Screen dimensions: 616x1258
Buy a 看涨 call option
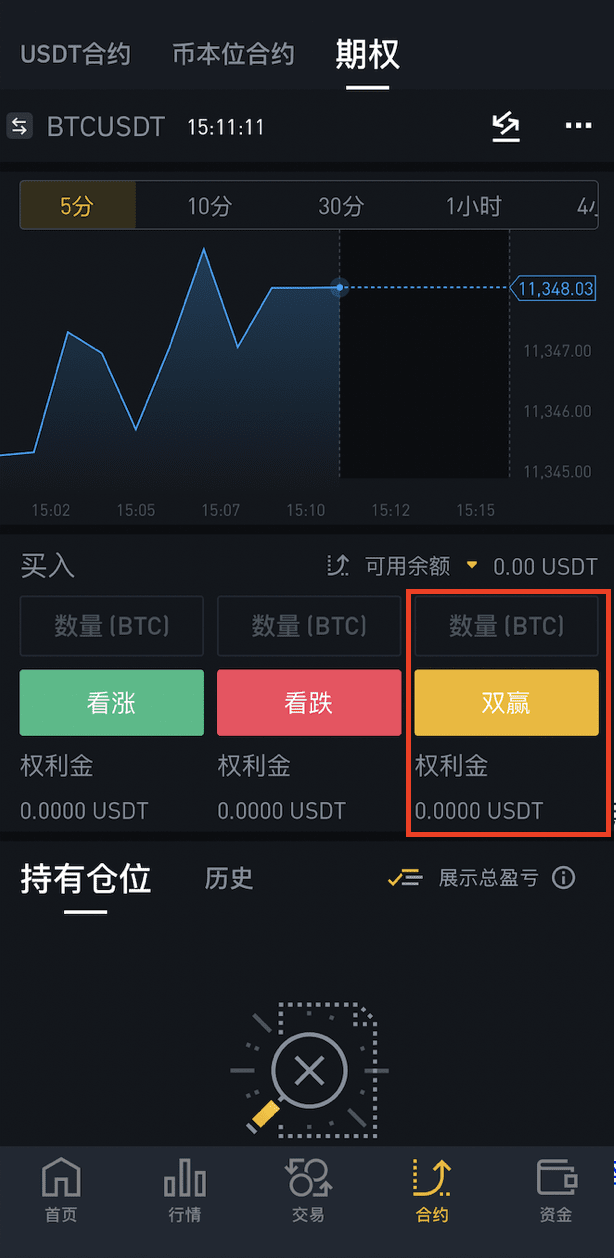coord(111,703)
